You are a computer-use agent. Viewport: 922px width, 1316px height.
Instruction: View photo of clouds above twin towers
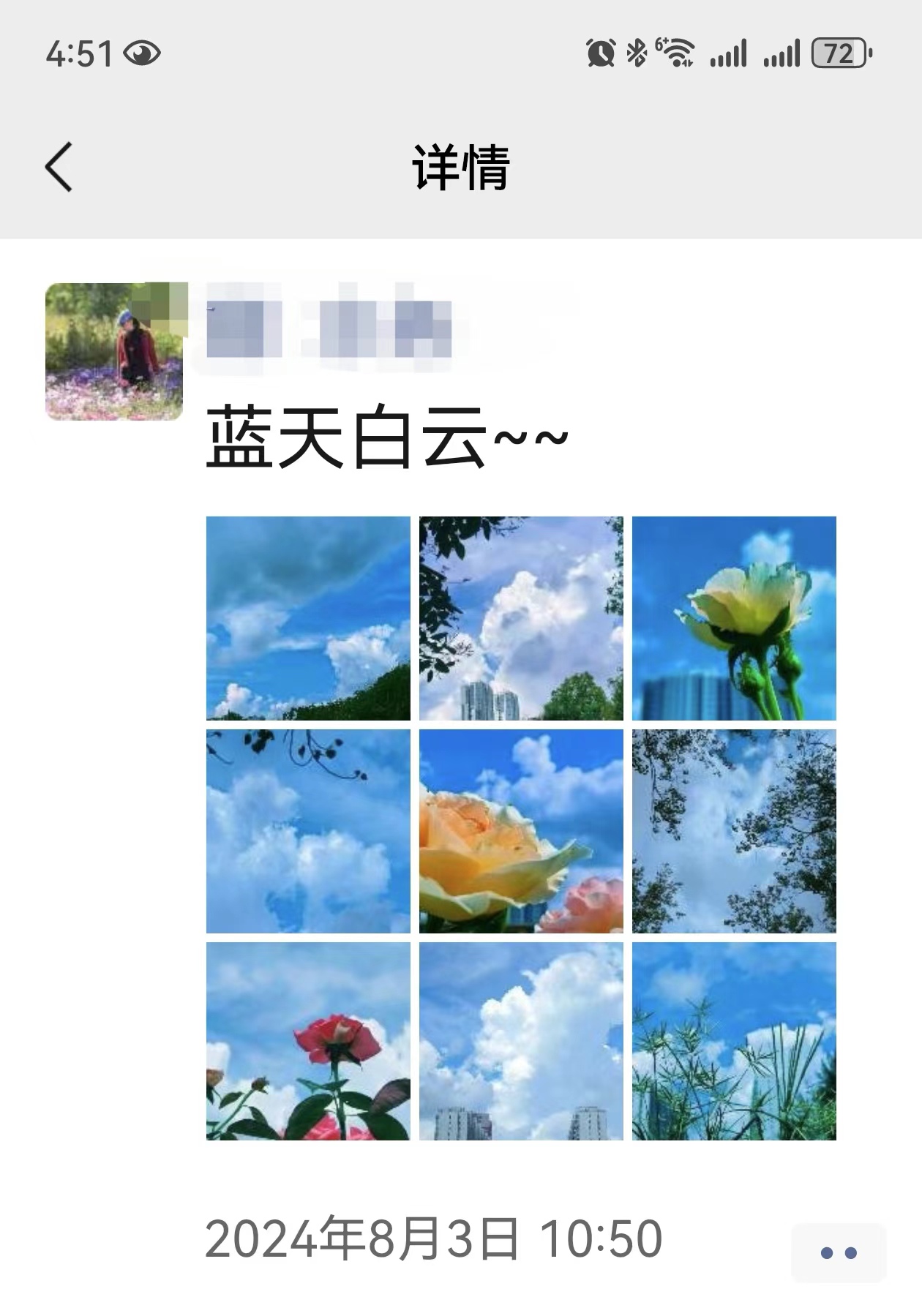pyautogui.click(x=521, y=618)
